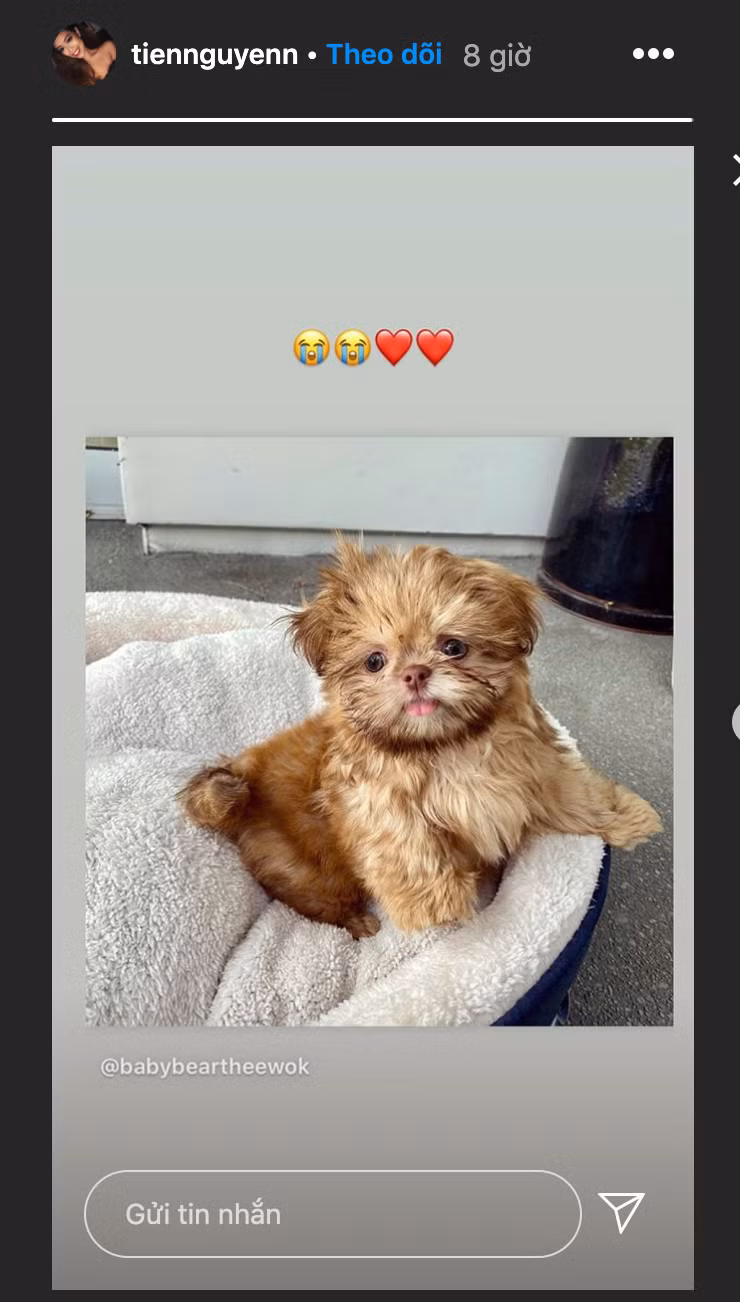
Task: Open the tiennguyenn username link
Action: point(214,55)
